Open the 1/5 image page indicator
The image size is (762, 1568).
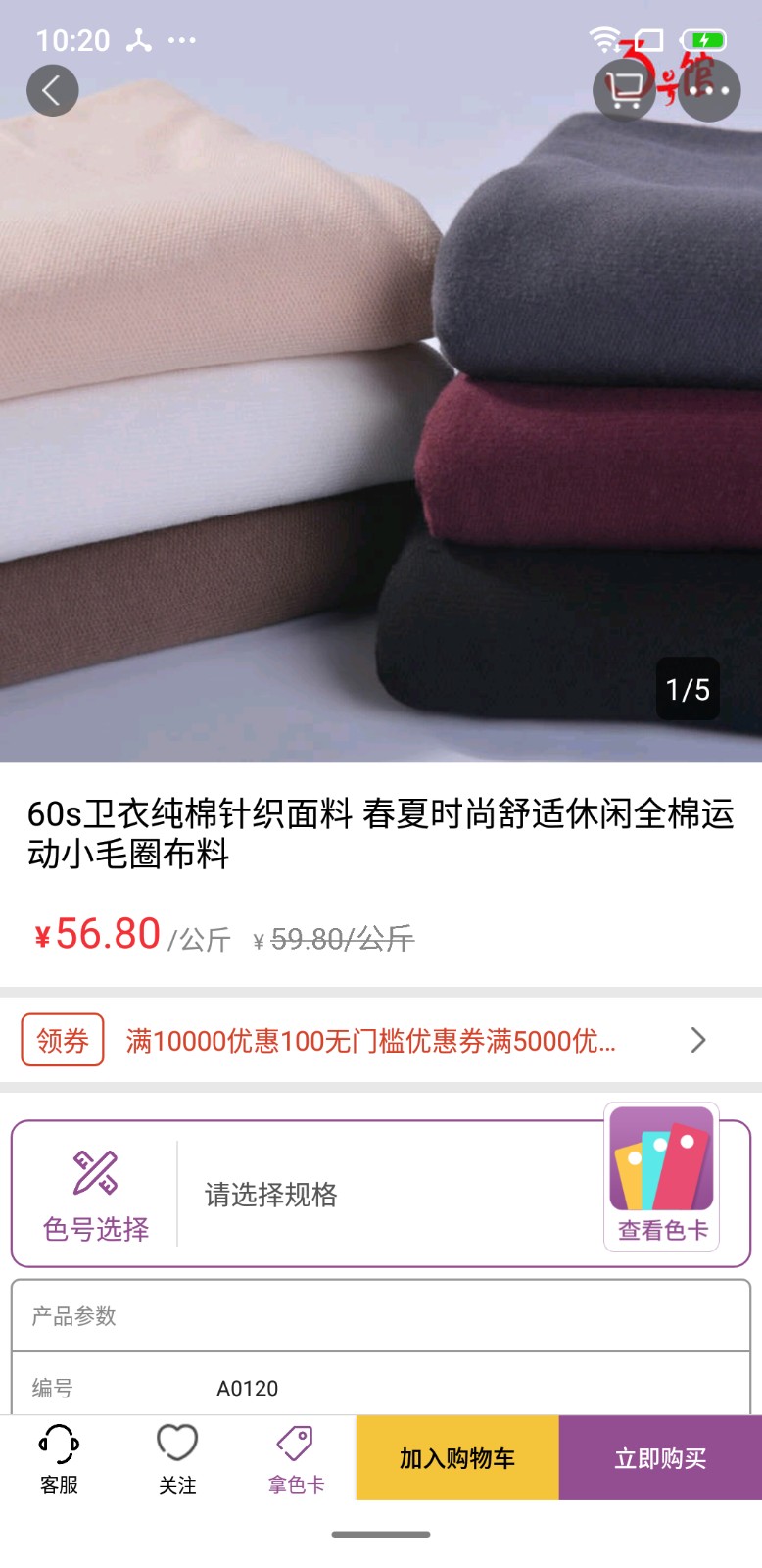pyautogui.click(x=688, y=689)
